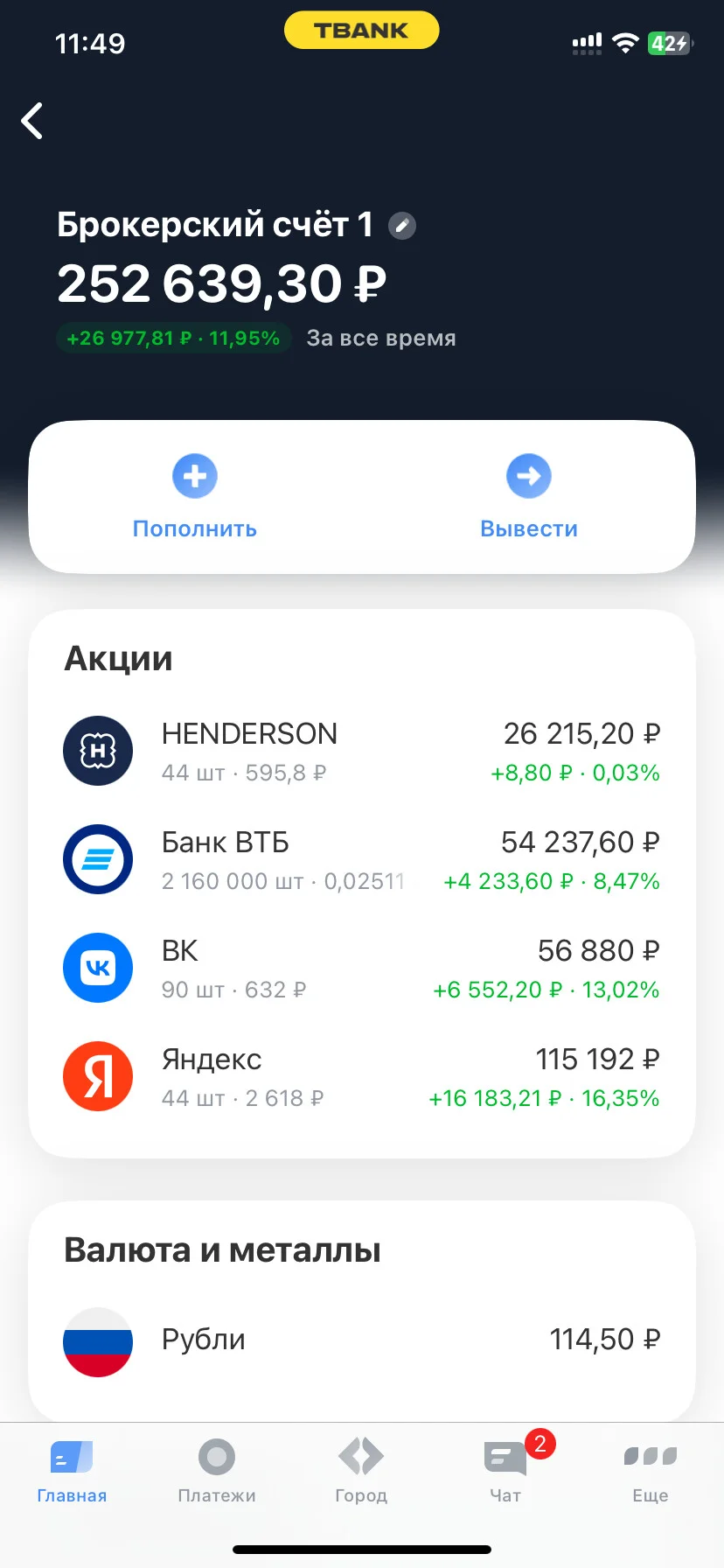Screen dimensions: 724x1568
Task: Open the Банк ВТБ stock position
Action: pos(362,860)
